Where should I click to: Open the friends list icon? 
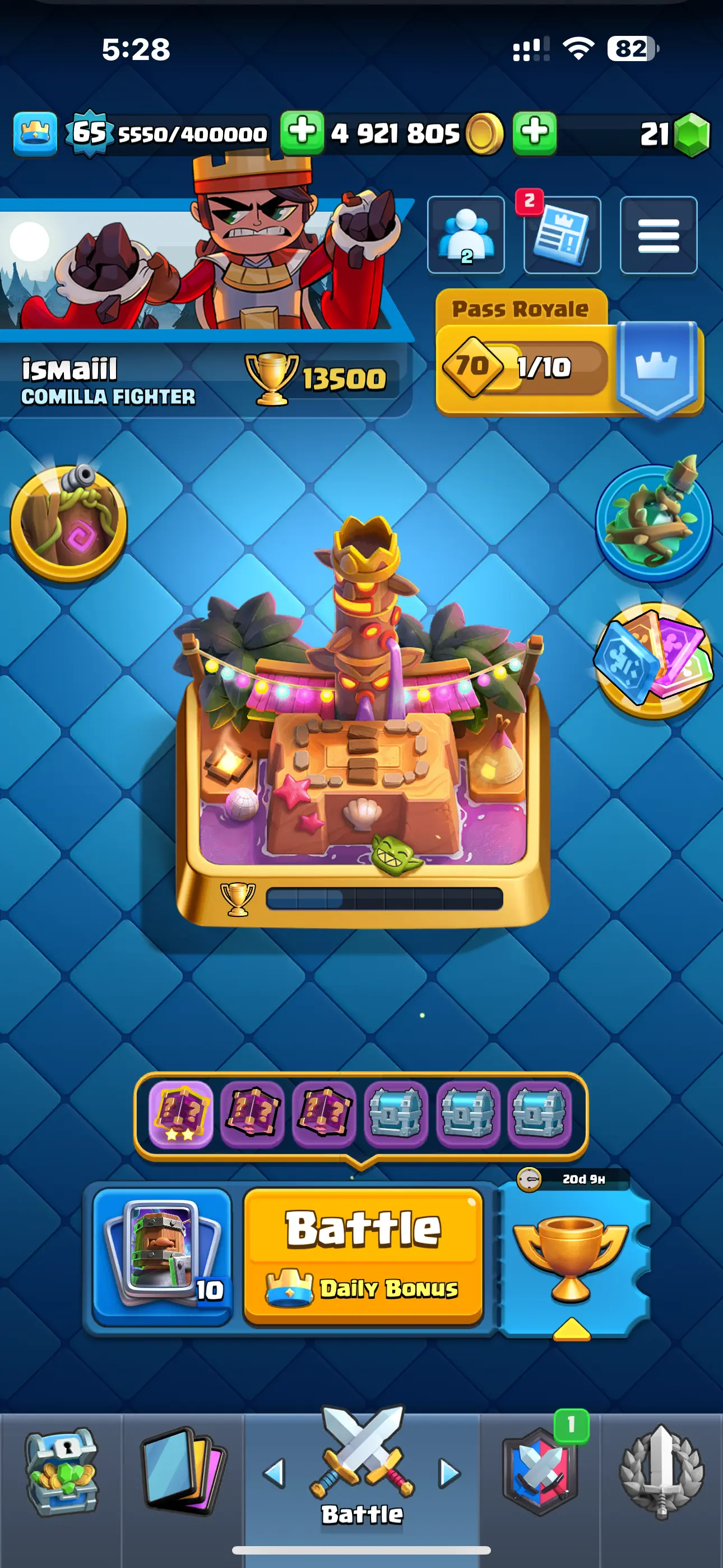tap(466, 235)
